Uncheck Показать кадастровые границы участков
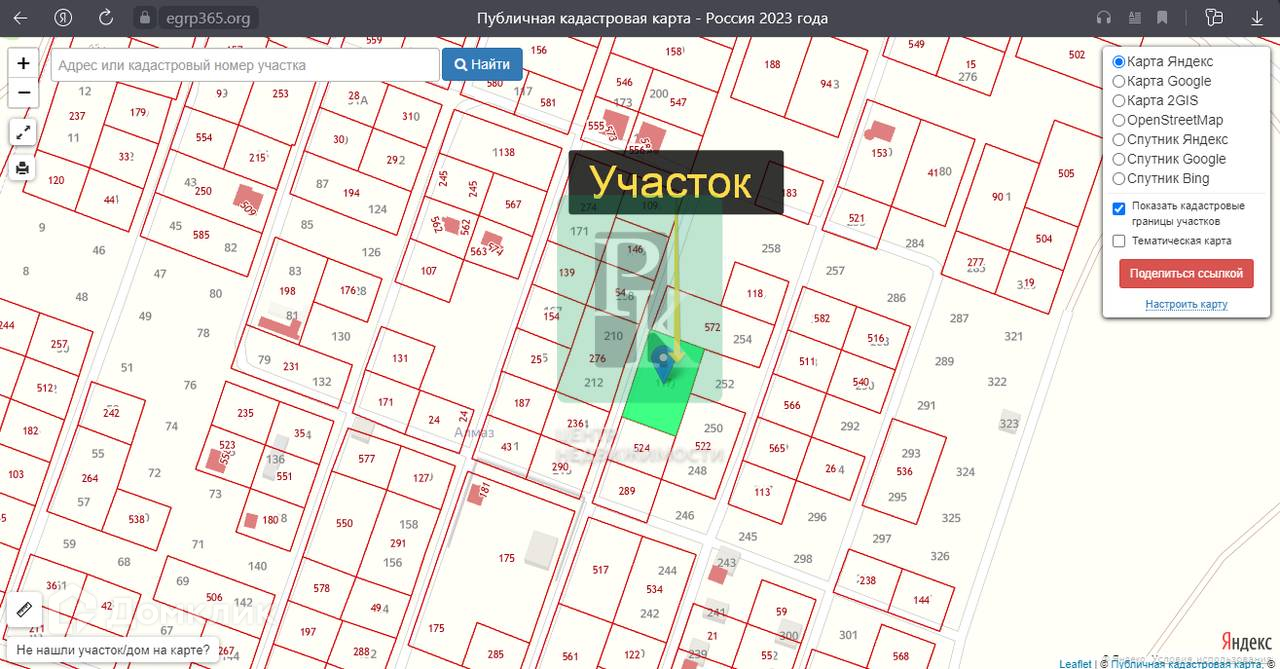 [x=1119, y=209]
